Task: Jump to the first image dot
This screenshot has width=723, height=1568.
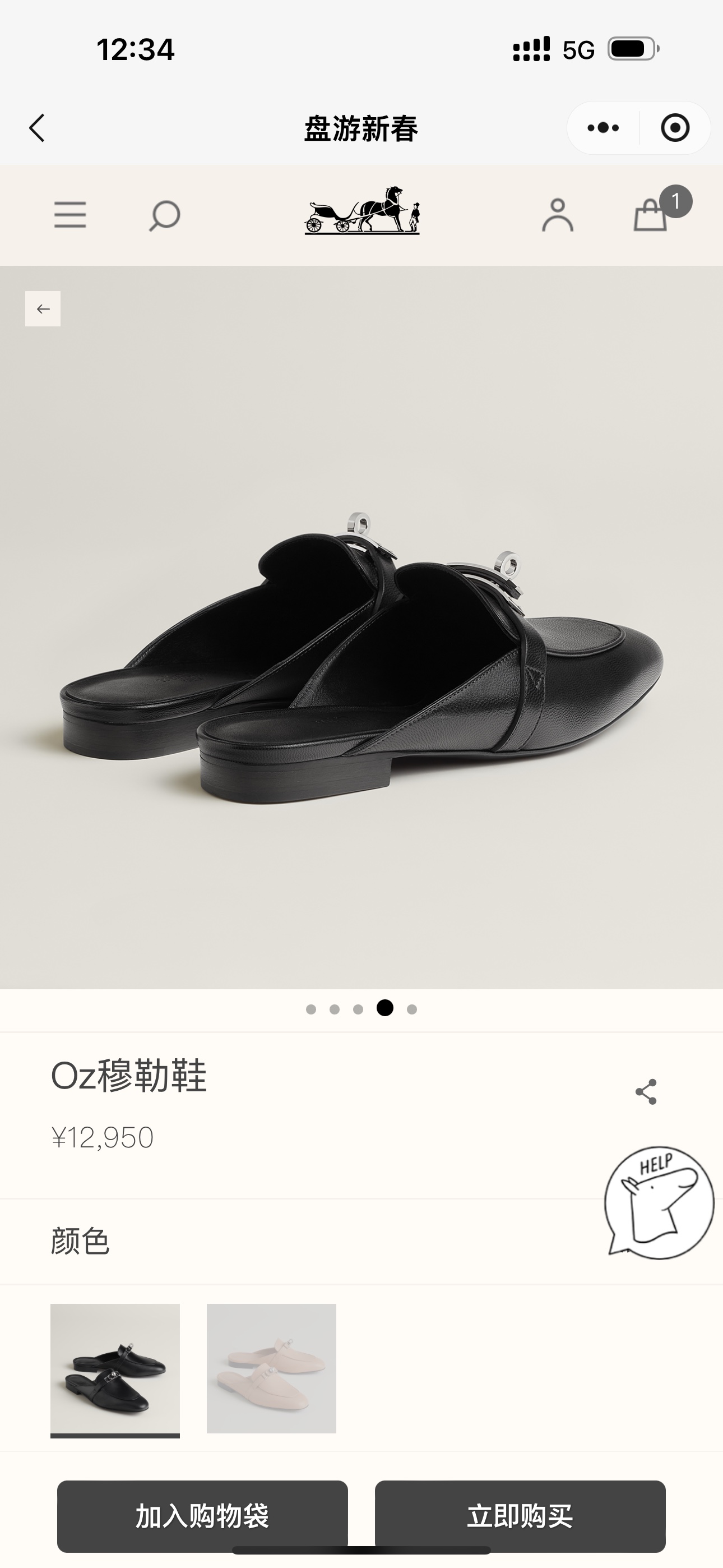Action: [311, 1009]
